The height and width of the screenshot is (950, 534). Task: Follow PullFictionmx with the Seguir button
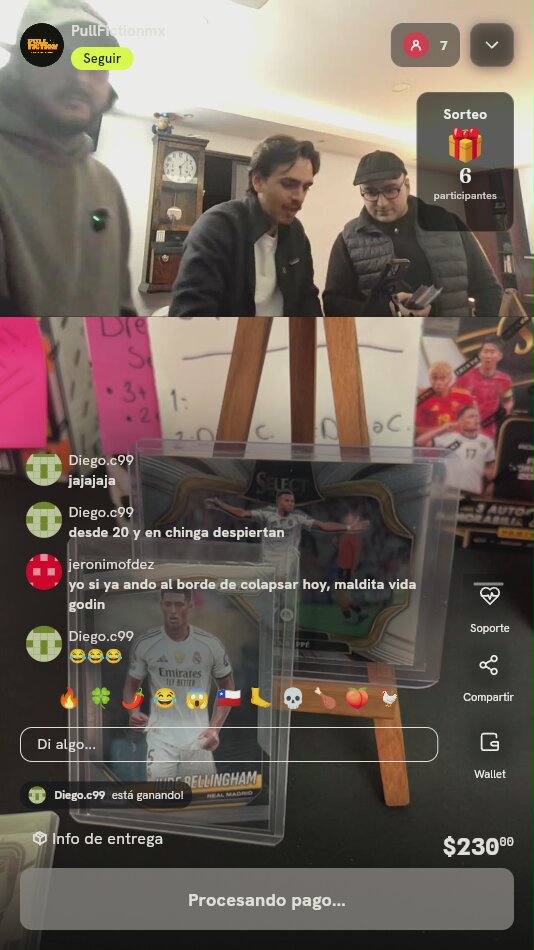click(102, 59)
